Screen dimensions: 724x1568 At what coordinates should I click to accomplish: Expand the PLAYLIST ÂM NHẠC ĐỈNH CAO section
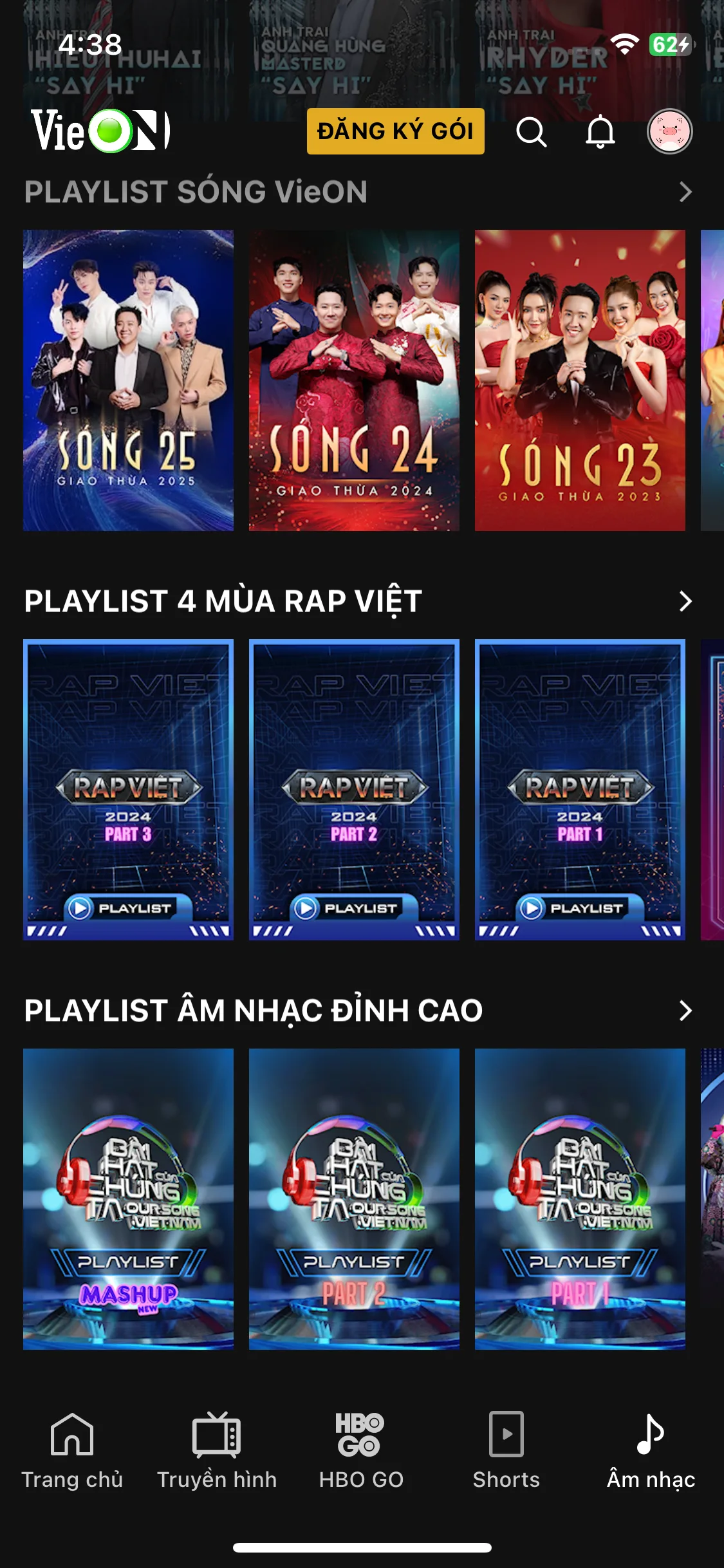[685, 1011]
